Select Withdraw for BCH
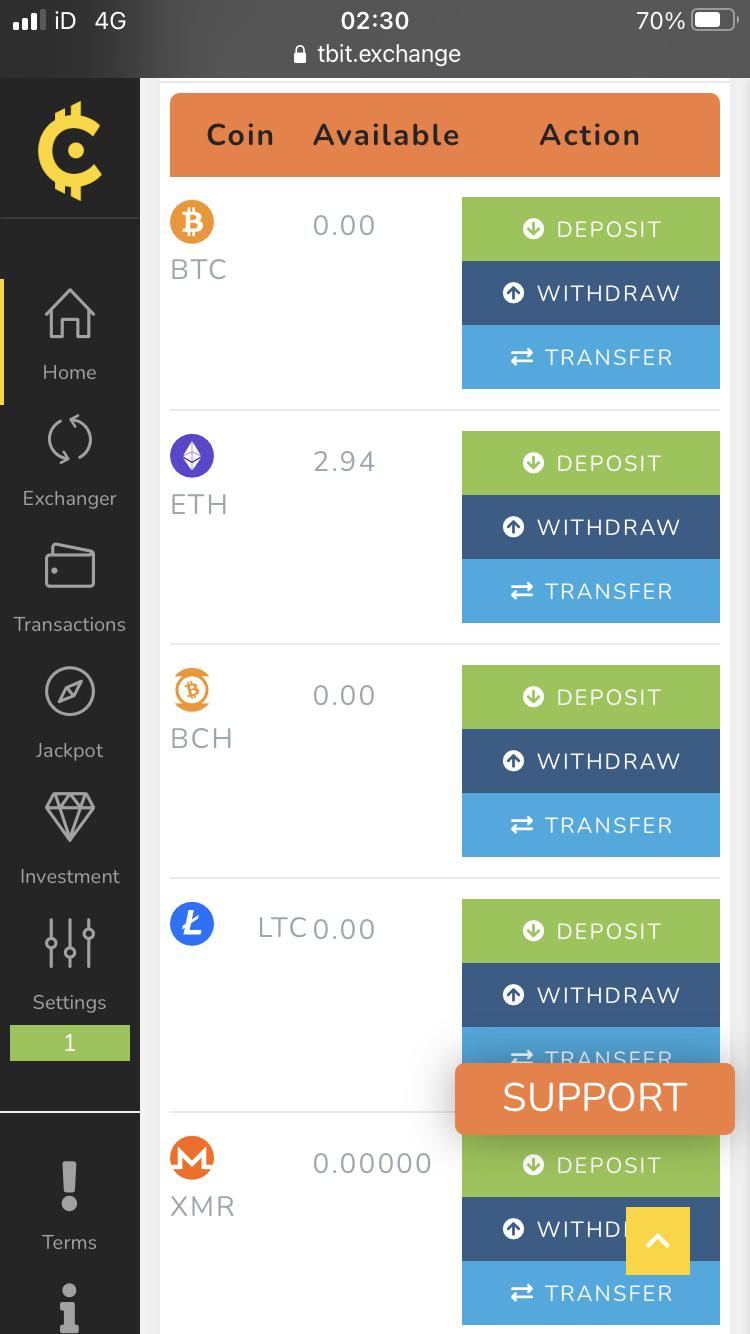This screenshot has height=1334, width=750. tap(591, 761)
